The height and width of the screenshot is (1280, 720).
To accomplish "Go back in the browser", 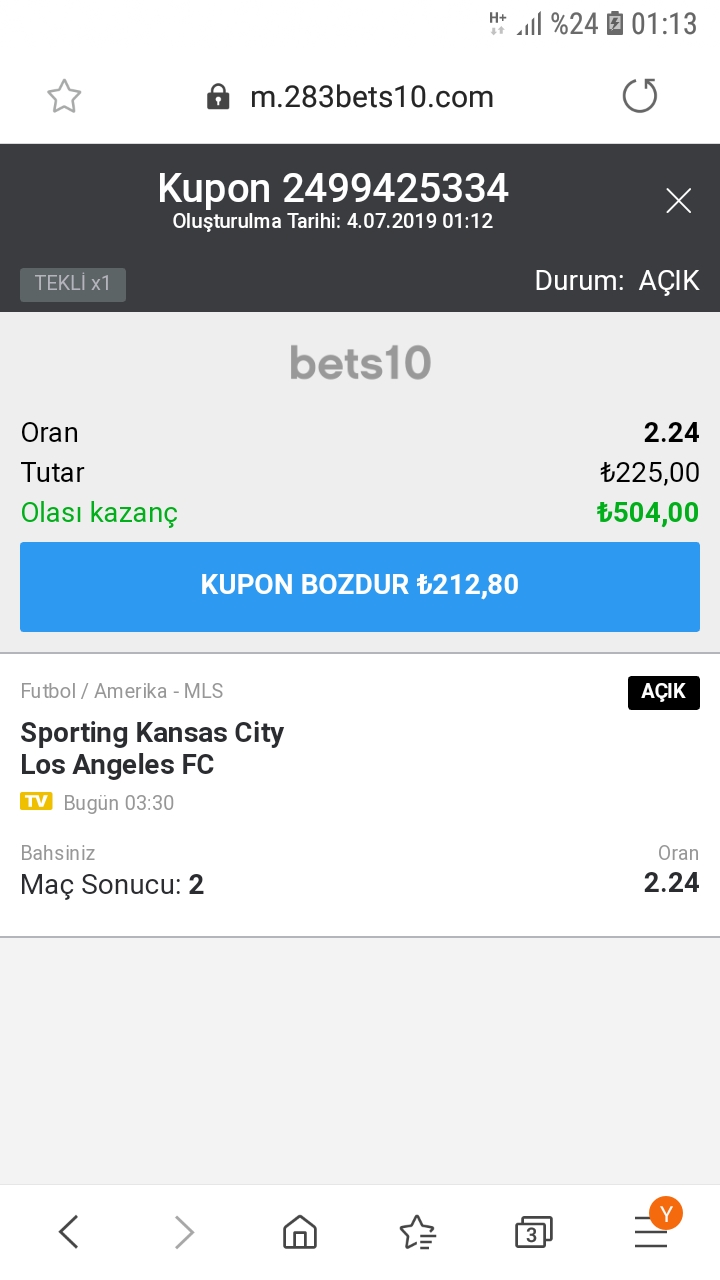I will (68, 1232).
